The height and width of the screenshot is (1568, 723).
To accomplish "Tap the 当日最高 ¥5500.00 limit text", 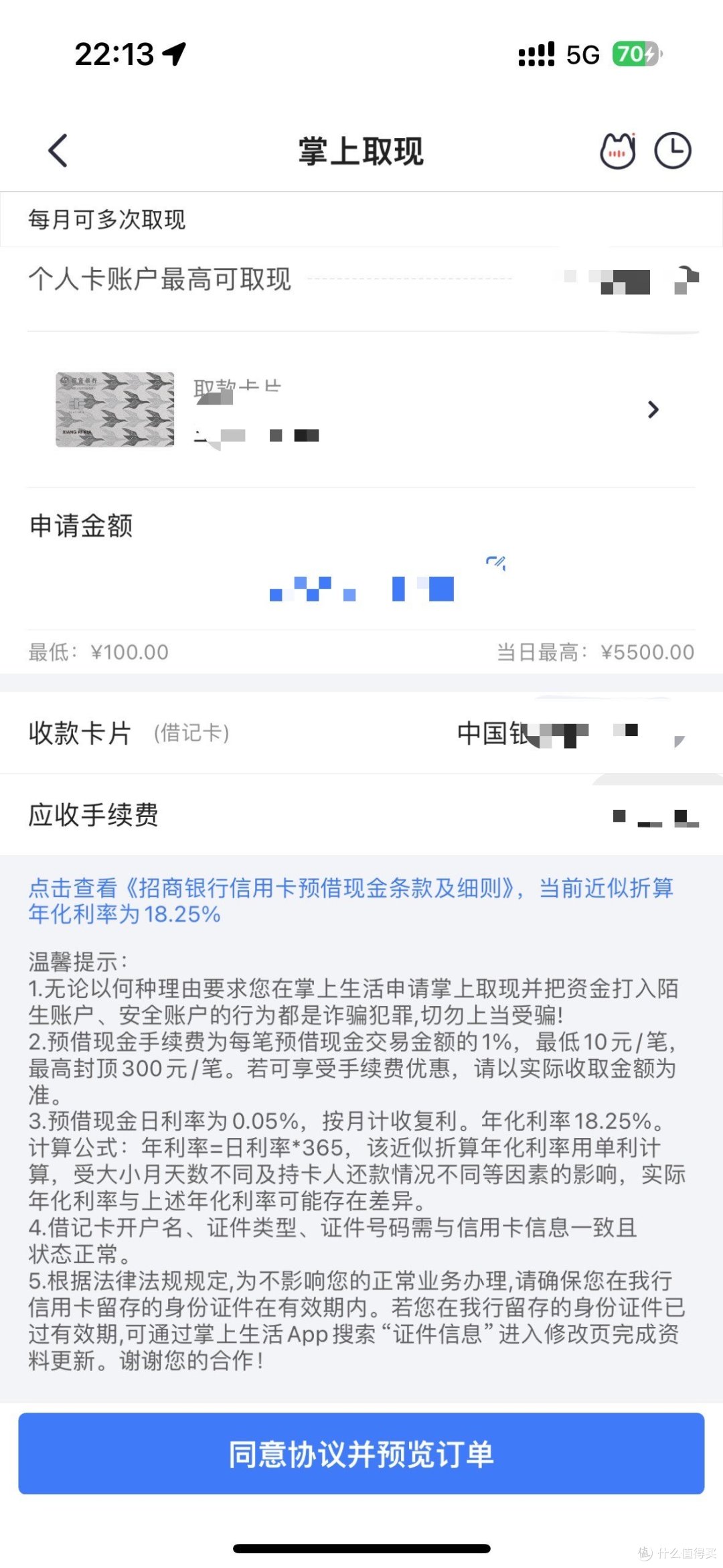I will (x=594, y=651).
